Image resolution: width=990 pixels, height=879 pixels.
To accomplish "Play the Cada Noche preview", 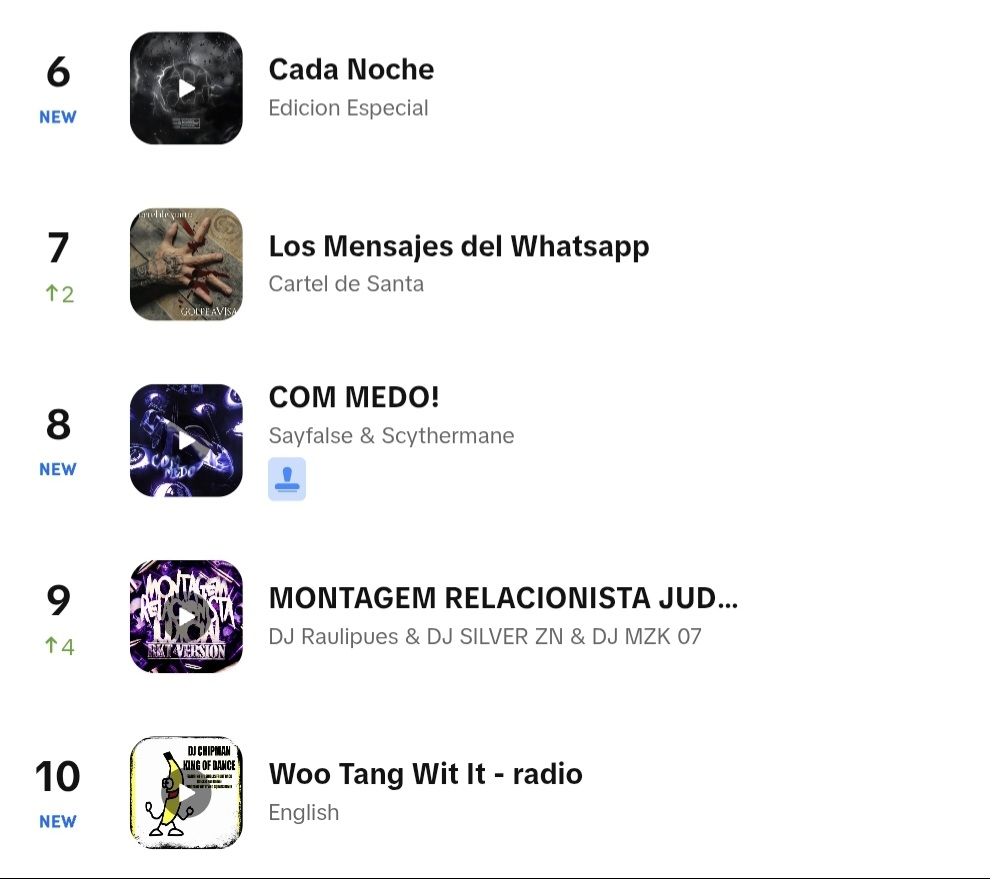I will coord(186,88).
